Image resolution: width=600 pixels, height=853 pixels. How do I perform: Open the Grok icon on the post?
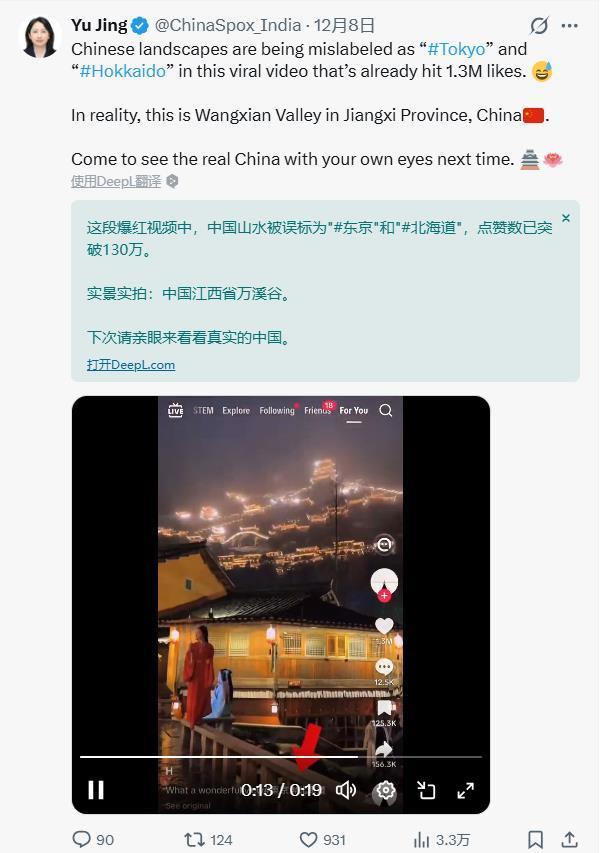tap(539, 25)
